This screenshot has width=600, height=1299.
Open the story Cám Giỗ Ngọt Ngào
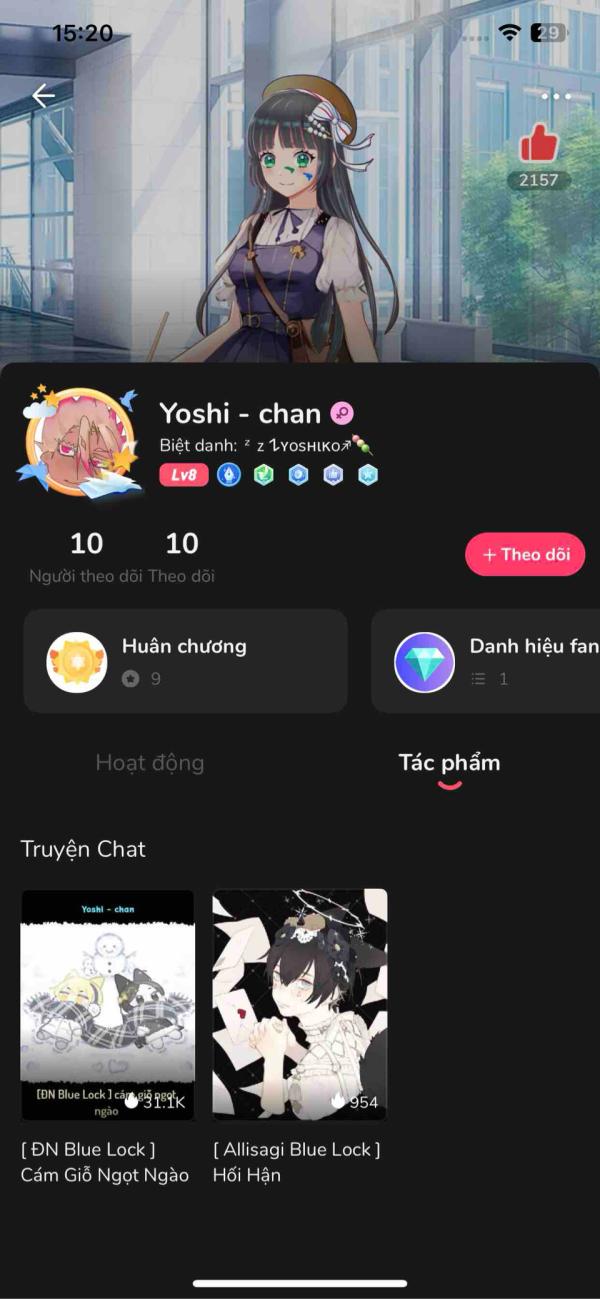(x=108, y=1005)
